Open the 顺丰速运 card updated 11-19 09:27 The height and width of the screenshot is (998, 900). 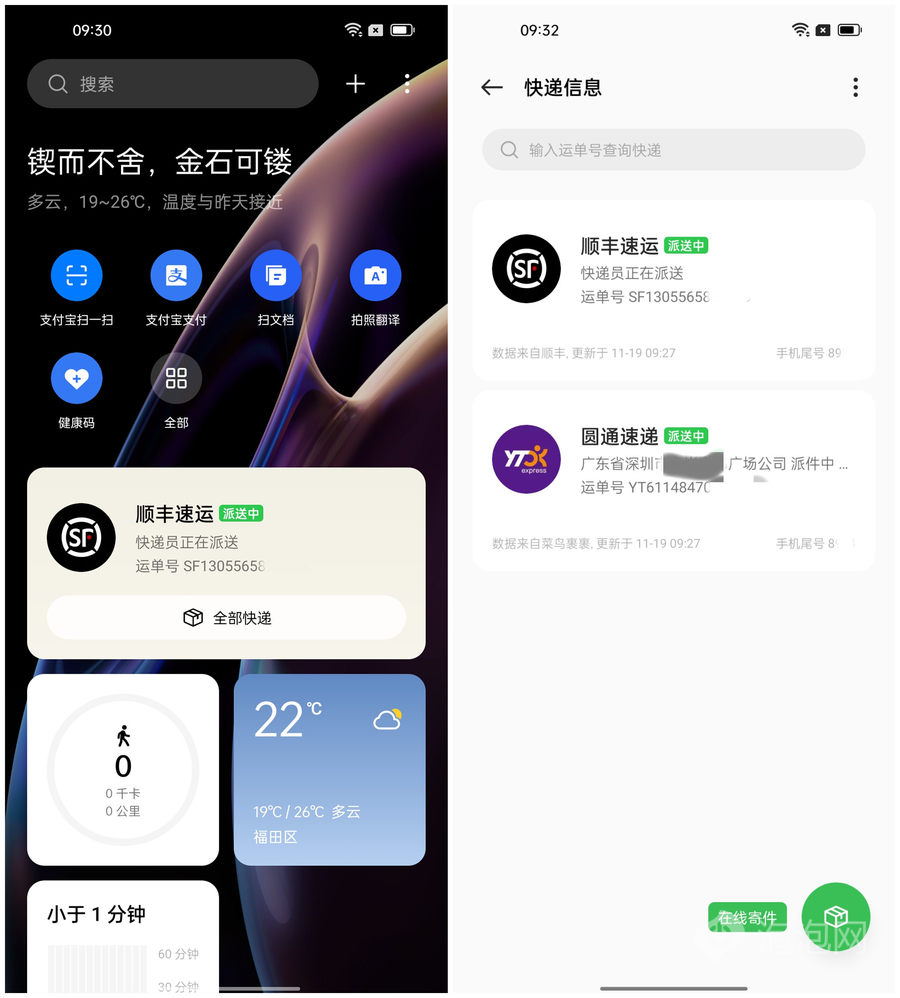coord(673,290)
